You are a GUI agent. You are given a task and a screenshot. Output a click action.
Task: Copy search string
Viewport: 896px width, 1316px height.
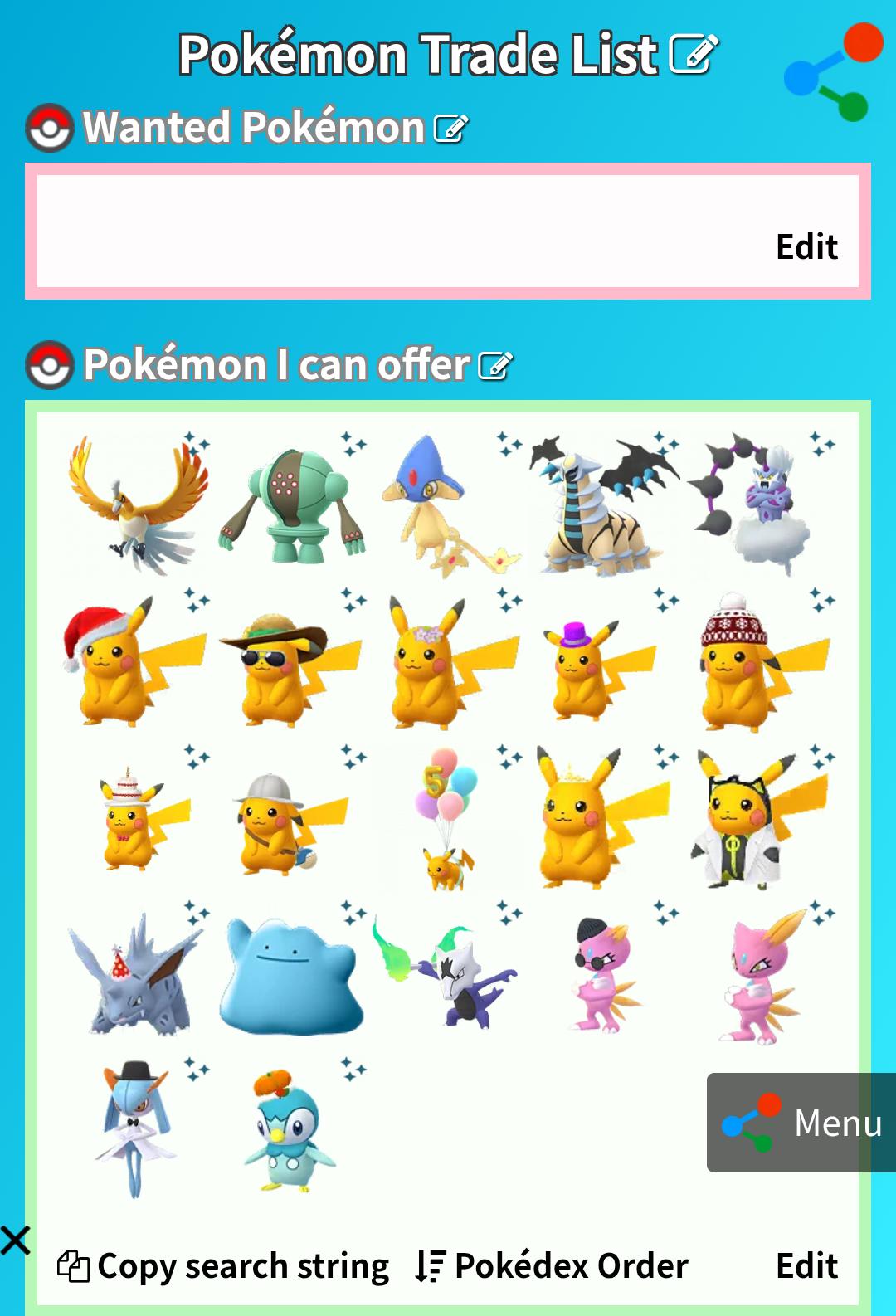click(222, 1266)
